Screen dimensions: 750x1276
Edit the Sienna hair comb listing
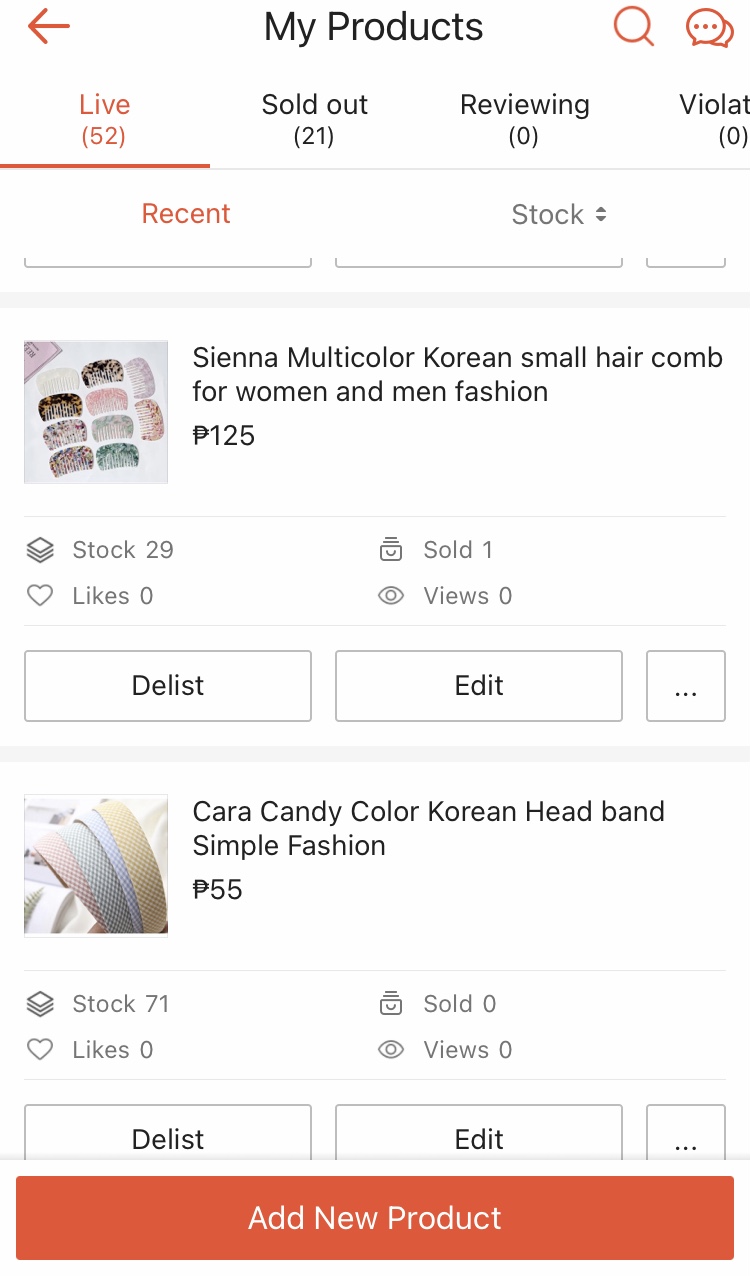click(479, 686)
